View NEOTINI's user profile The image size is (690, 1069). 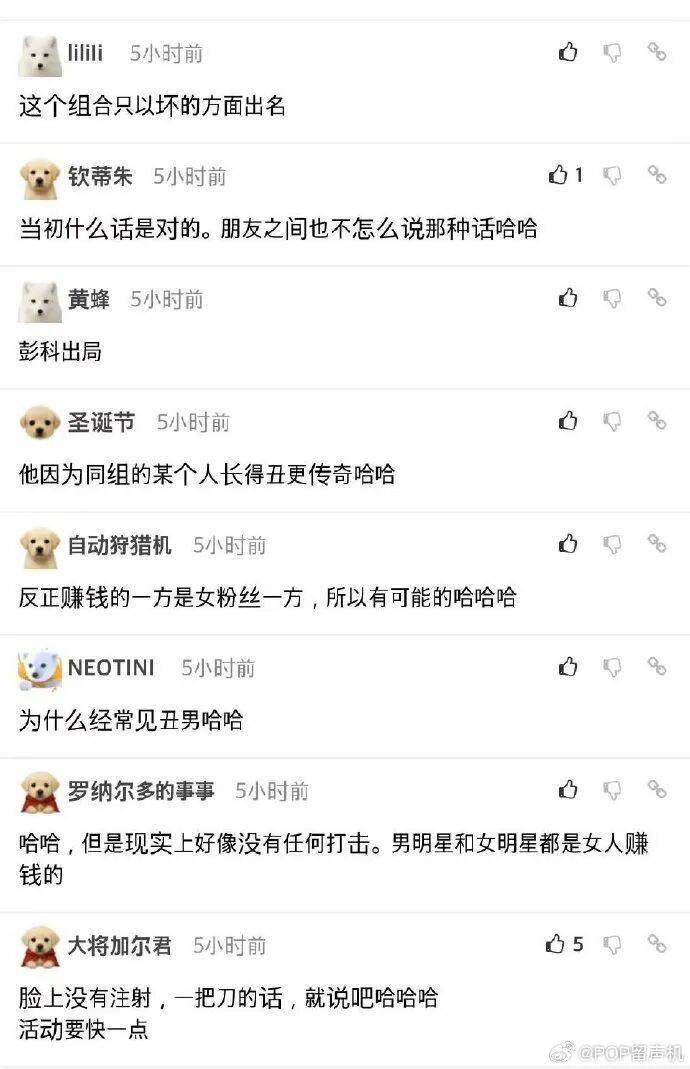pyautogui.click(x=111, y=667)
